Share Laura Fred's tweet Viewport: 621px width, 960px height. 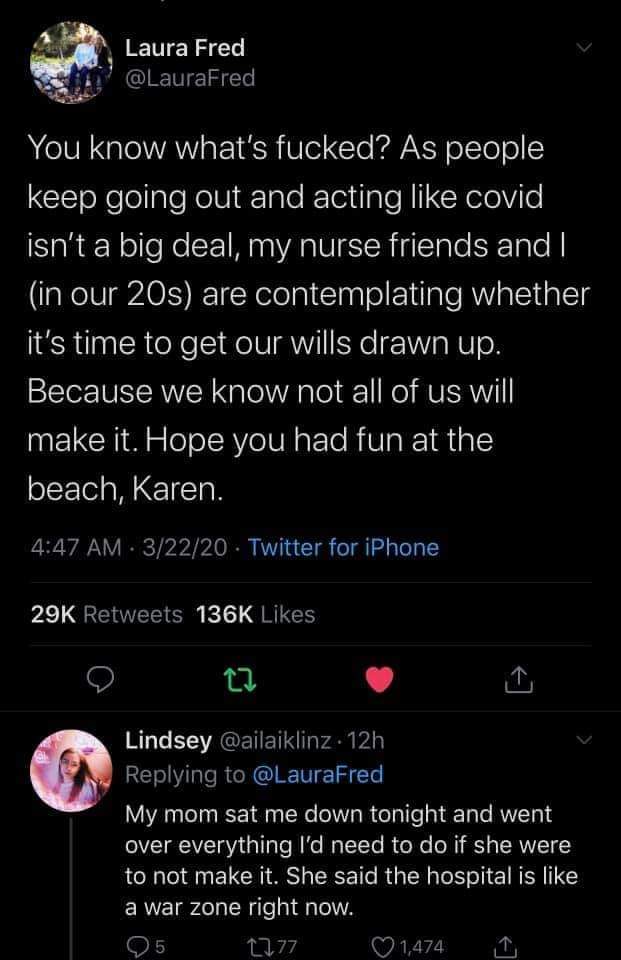click(517, 681)
